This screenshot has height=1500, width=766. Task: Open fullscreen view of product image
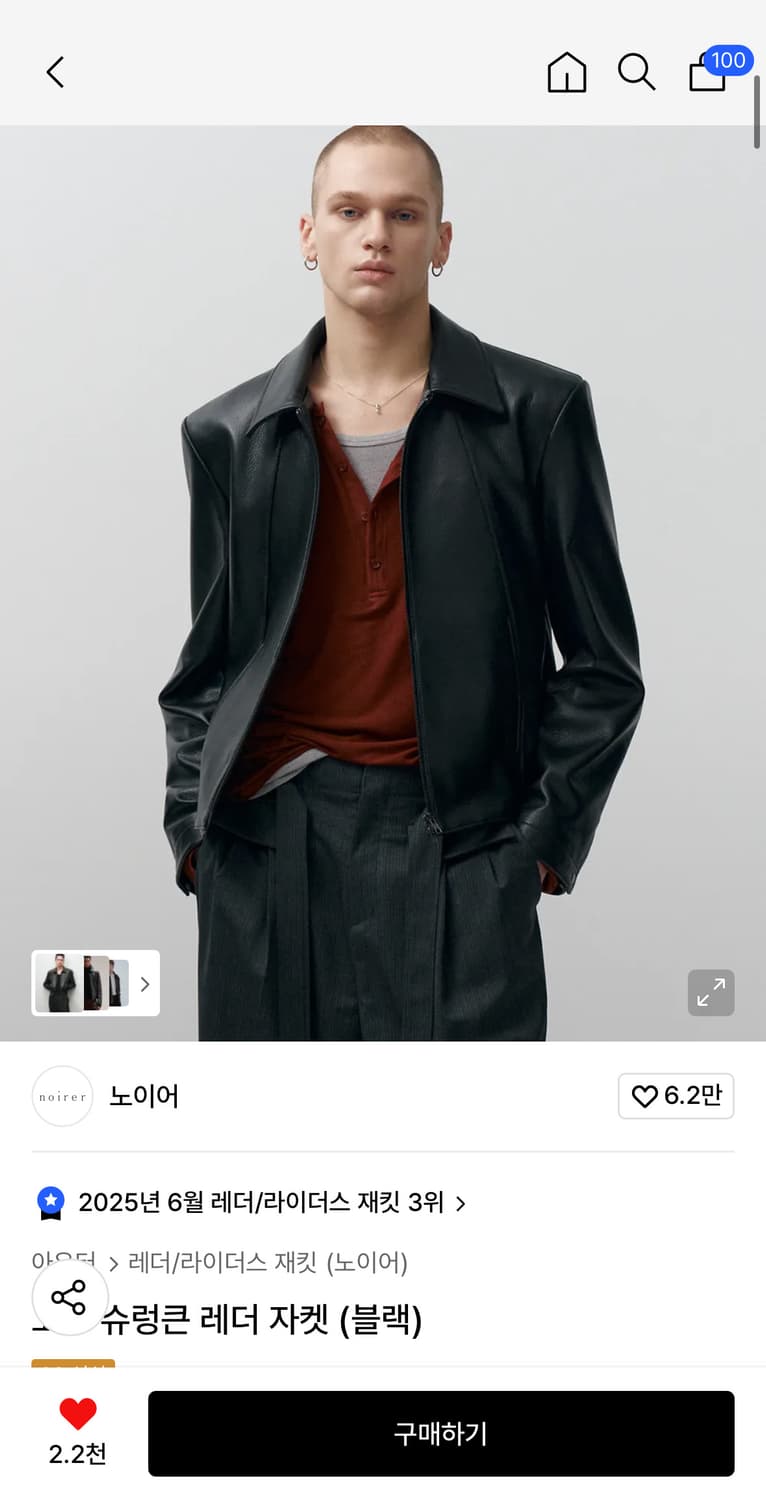pos(710,992)
